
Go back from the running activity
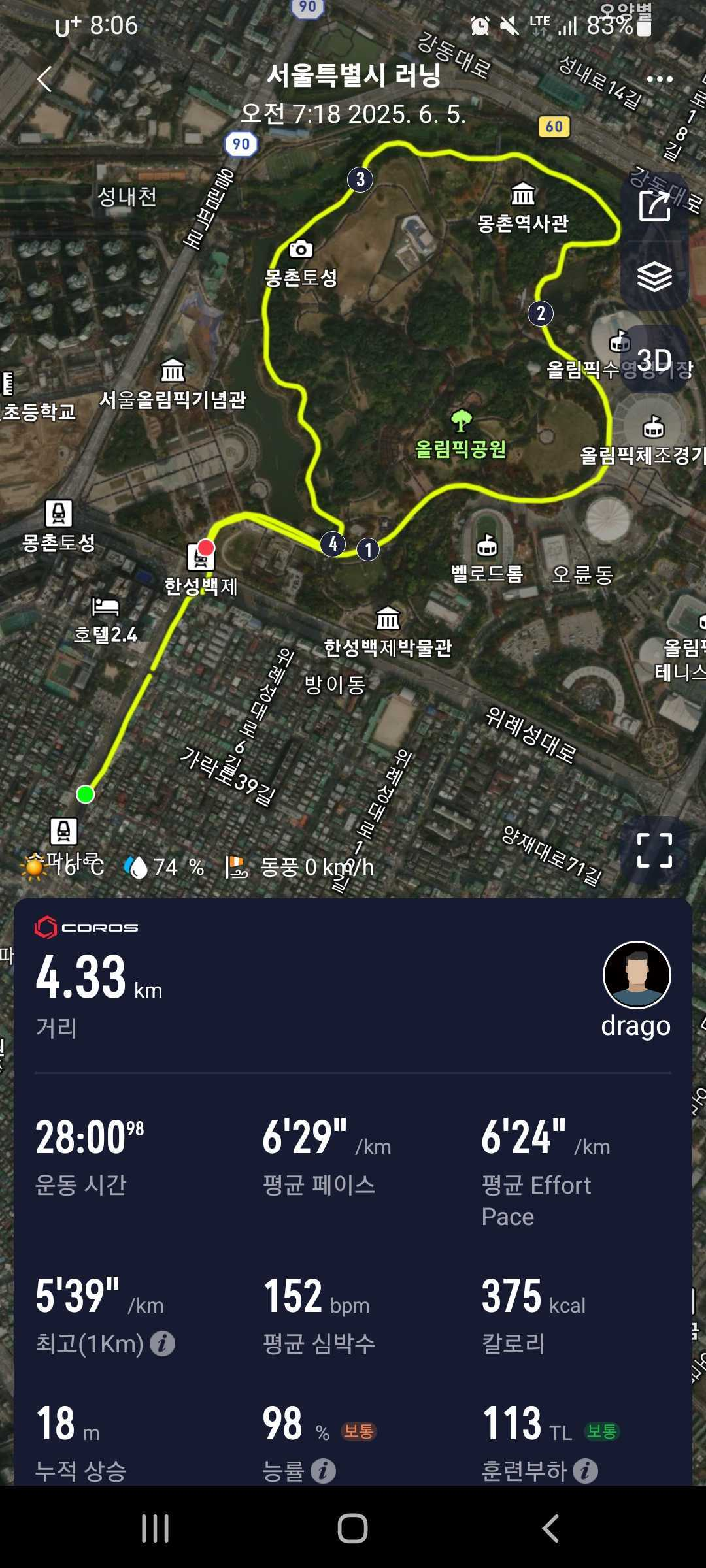(44, 80)
